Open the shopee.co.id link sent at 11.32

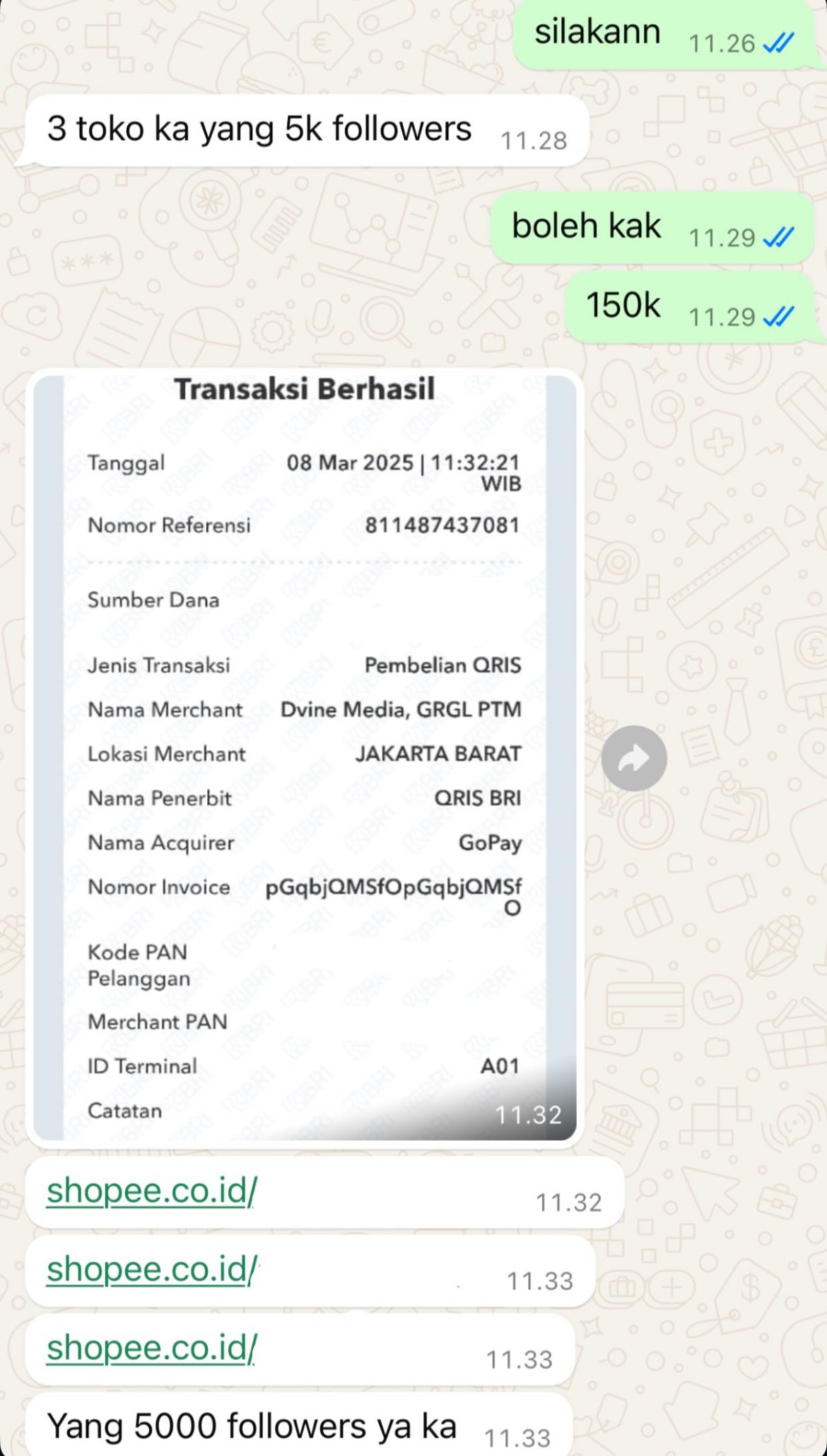[x=152, y=1191]
